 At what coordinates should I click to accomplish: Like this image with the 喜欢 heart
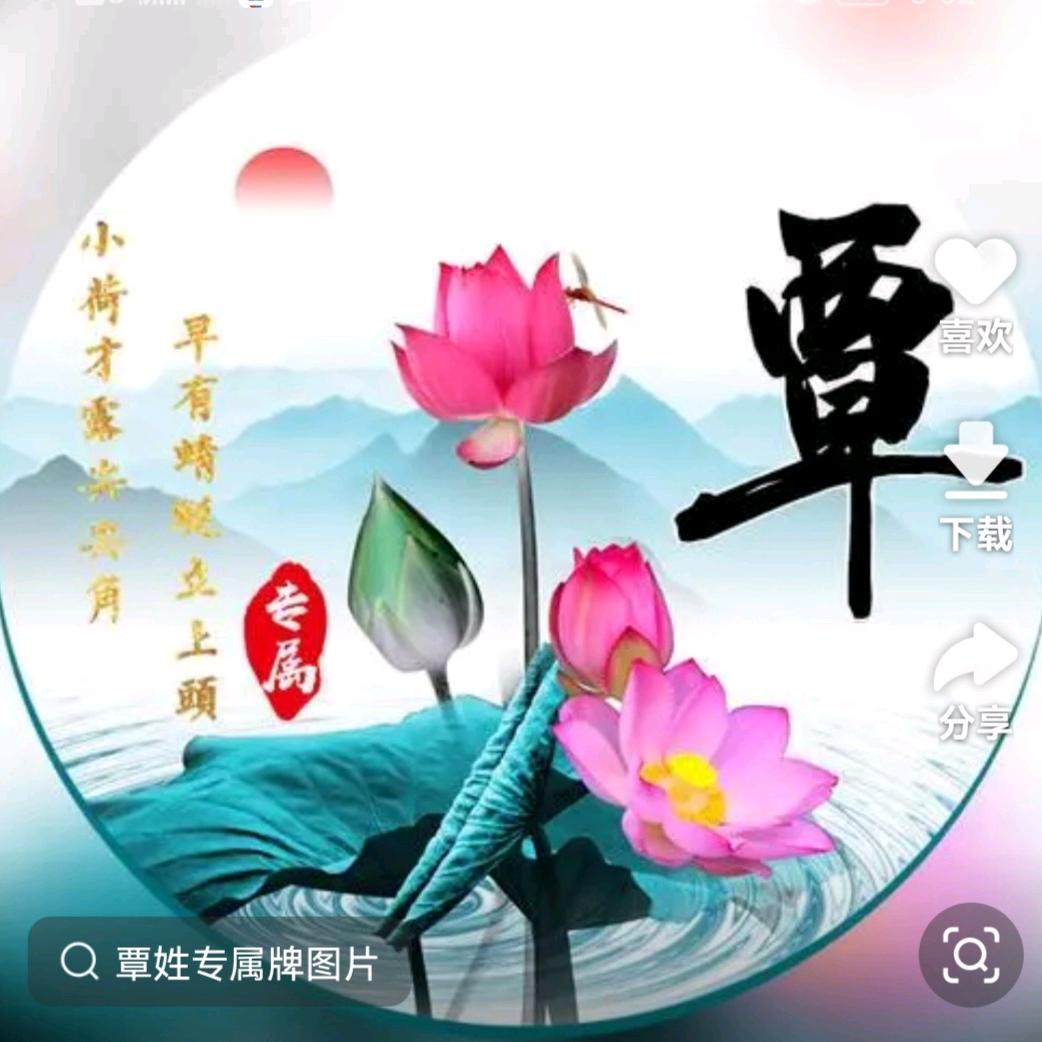[x=975, y=295]
